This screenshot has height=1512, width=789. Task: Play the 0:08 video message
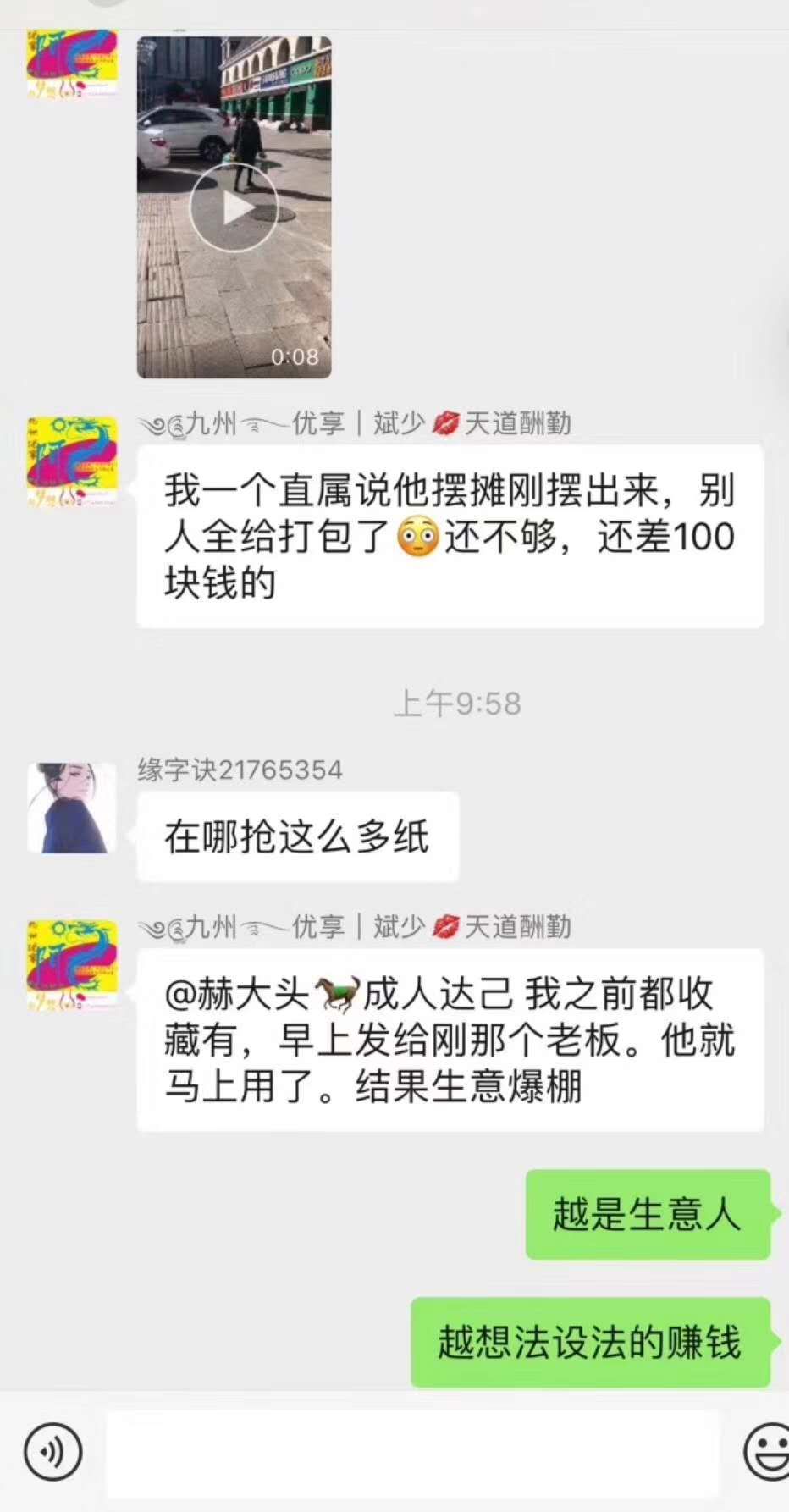tap(234, 207)
